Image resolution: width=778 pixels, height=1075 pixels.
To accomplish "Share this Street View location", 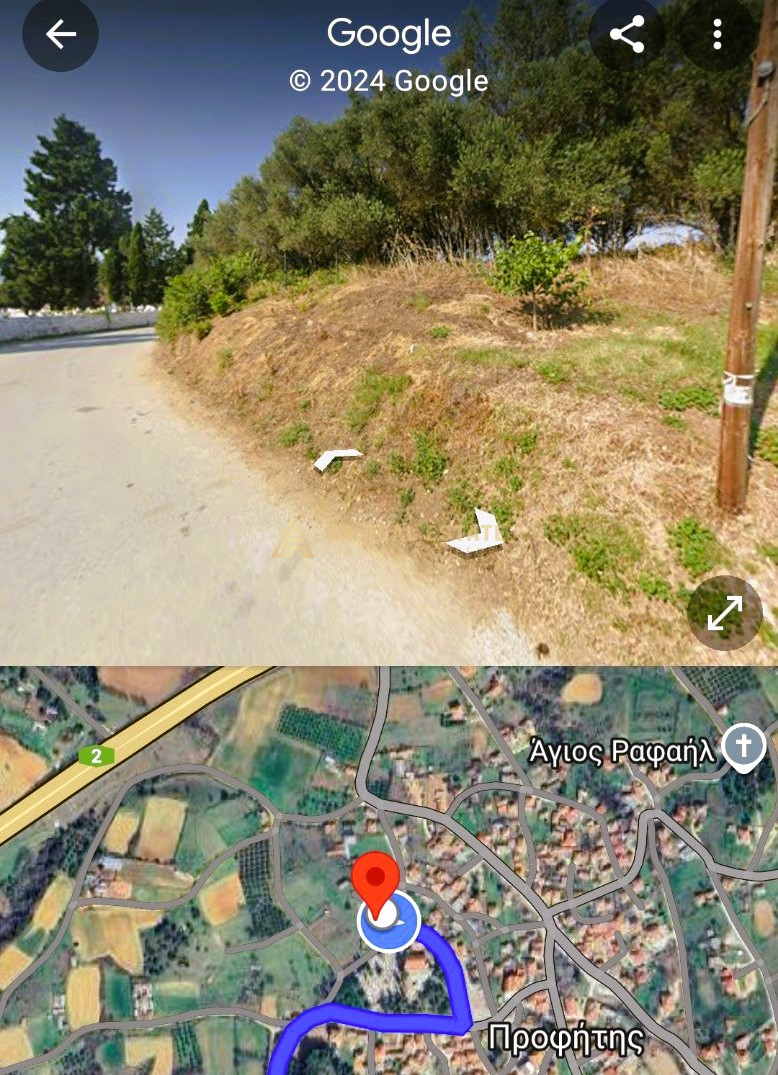I will click(627, 34).
